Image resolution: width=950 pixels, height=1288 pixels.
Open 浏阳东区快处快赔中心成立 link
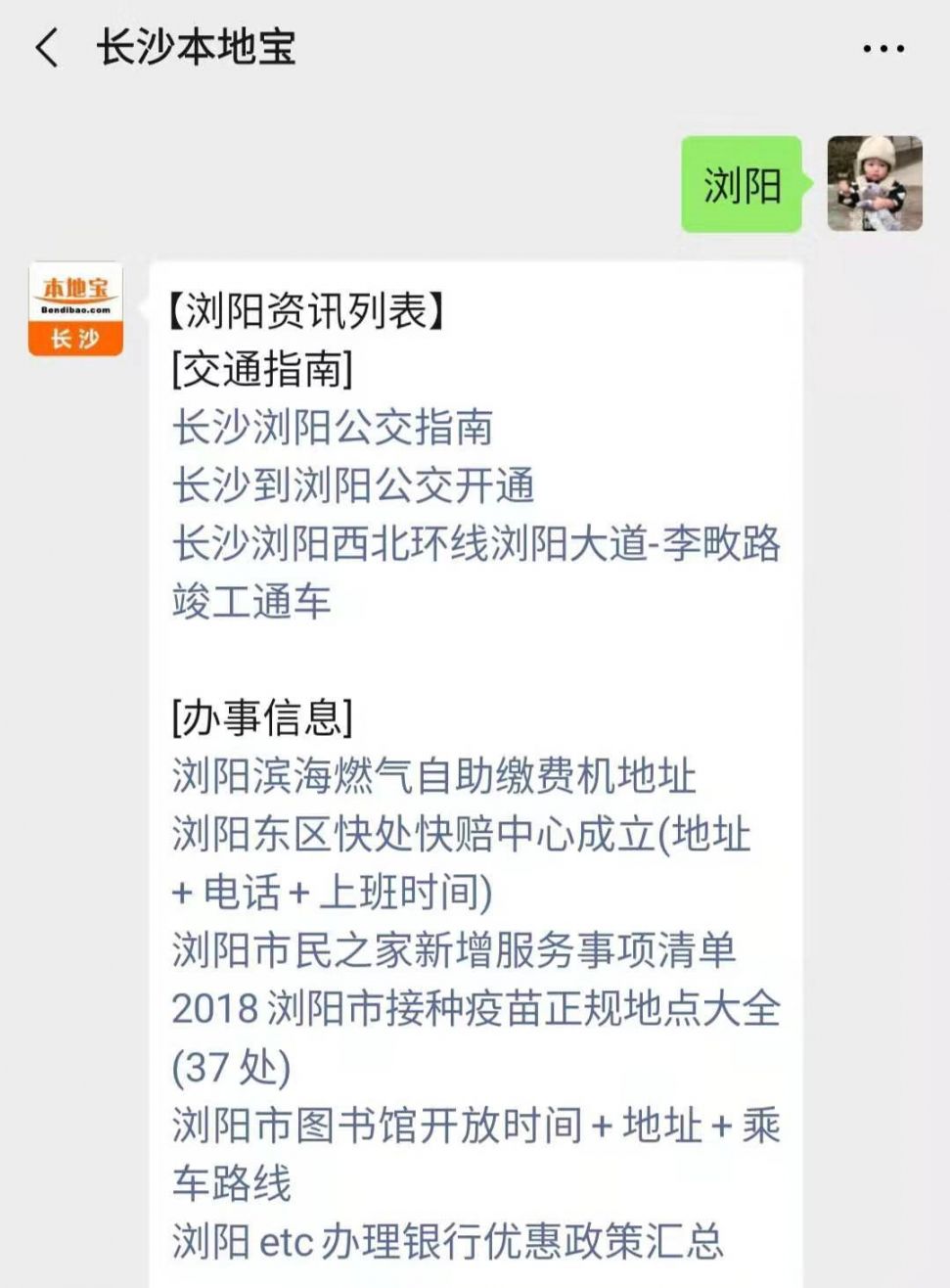460,835
